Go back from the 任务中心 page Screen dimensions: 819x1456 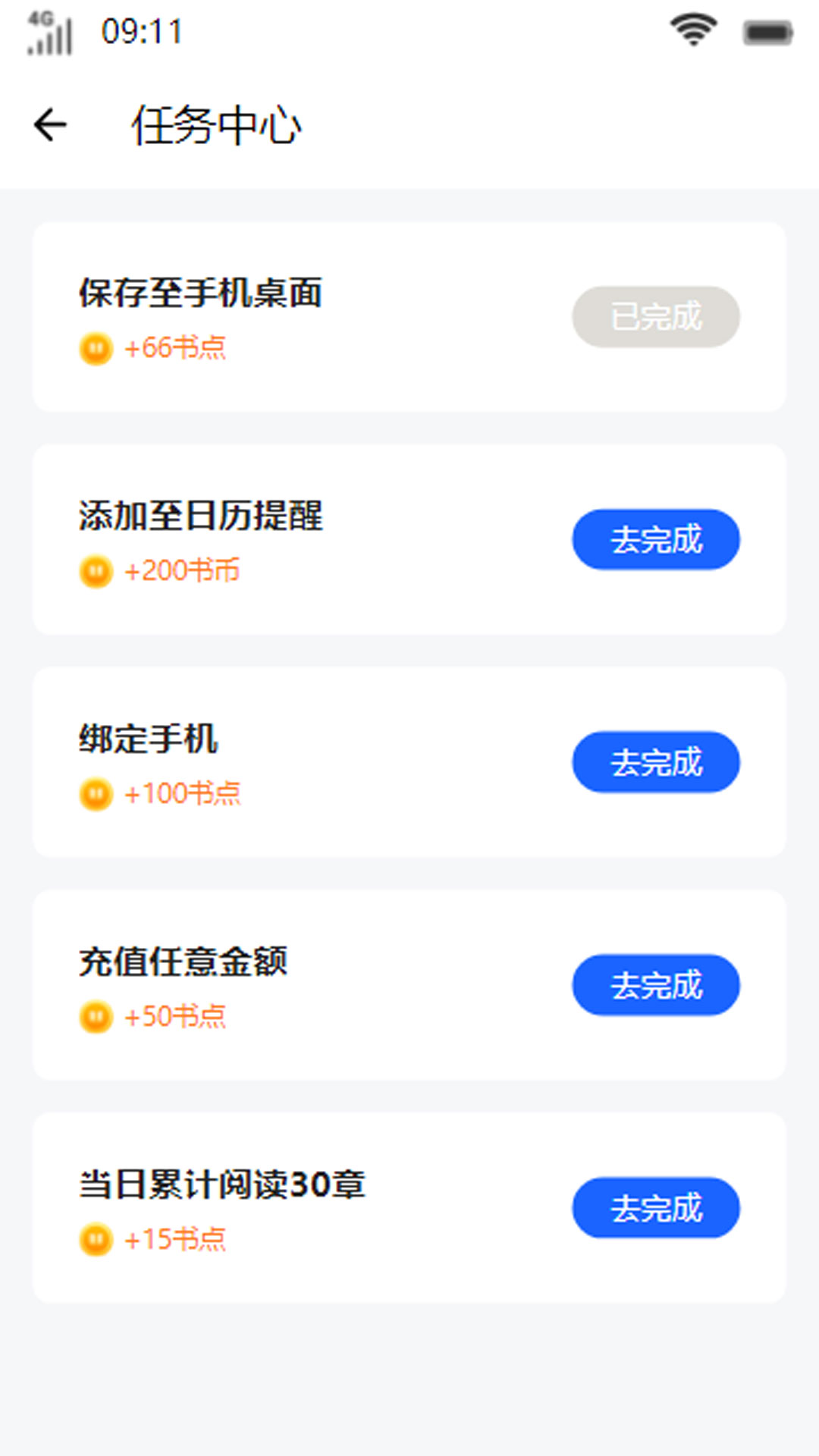pyautogui.click(x=51, y=125)
